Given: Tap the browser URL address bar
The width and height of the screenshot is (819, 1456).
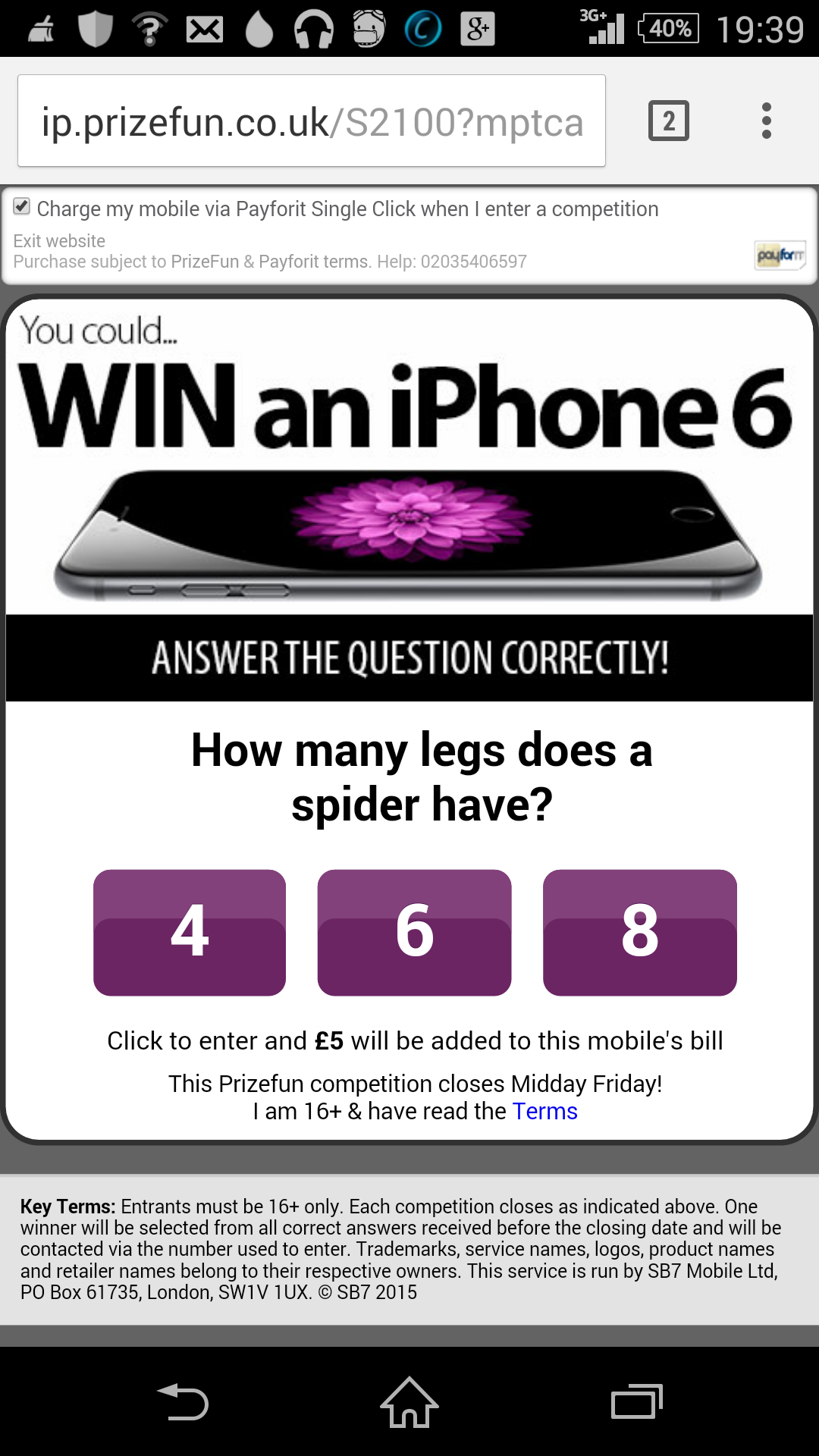Looking at the screenshot, I should 311,121.
